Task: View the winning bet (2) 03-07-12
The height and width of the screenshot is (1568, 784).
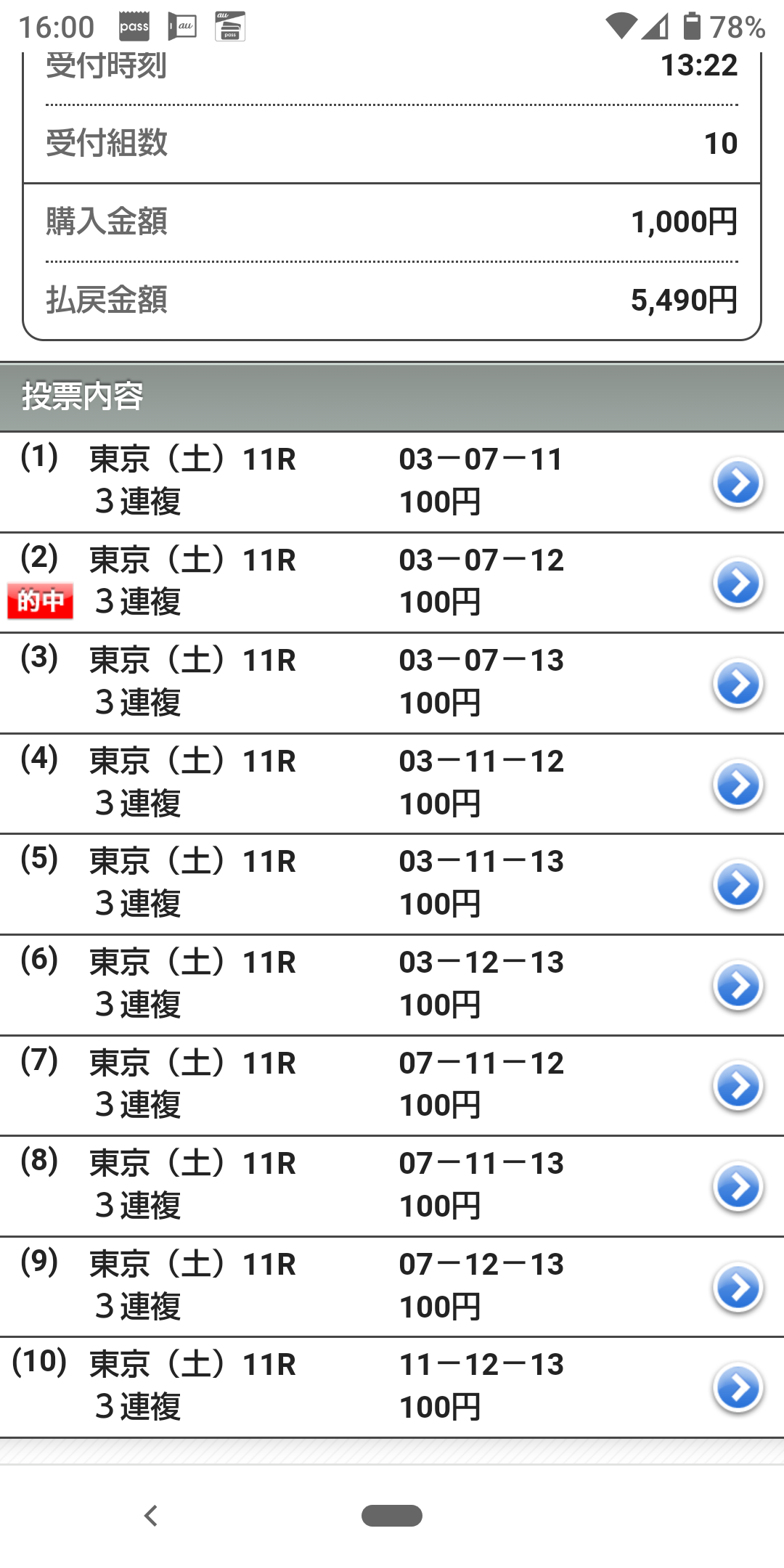Action: pyautogui.click(x=738, y=582)
